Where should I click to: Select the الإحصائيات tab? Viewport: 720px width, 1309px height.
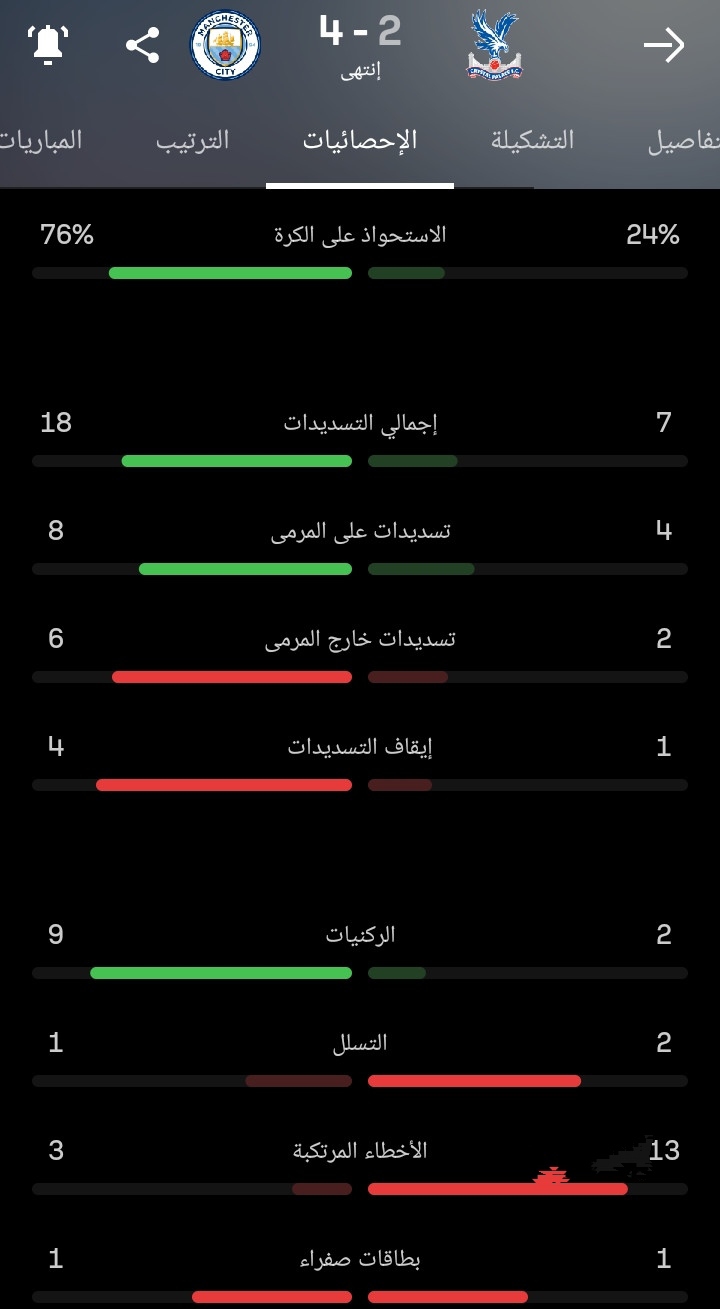[x=360, y=140]
